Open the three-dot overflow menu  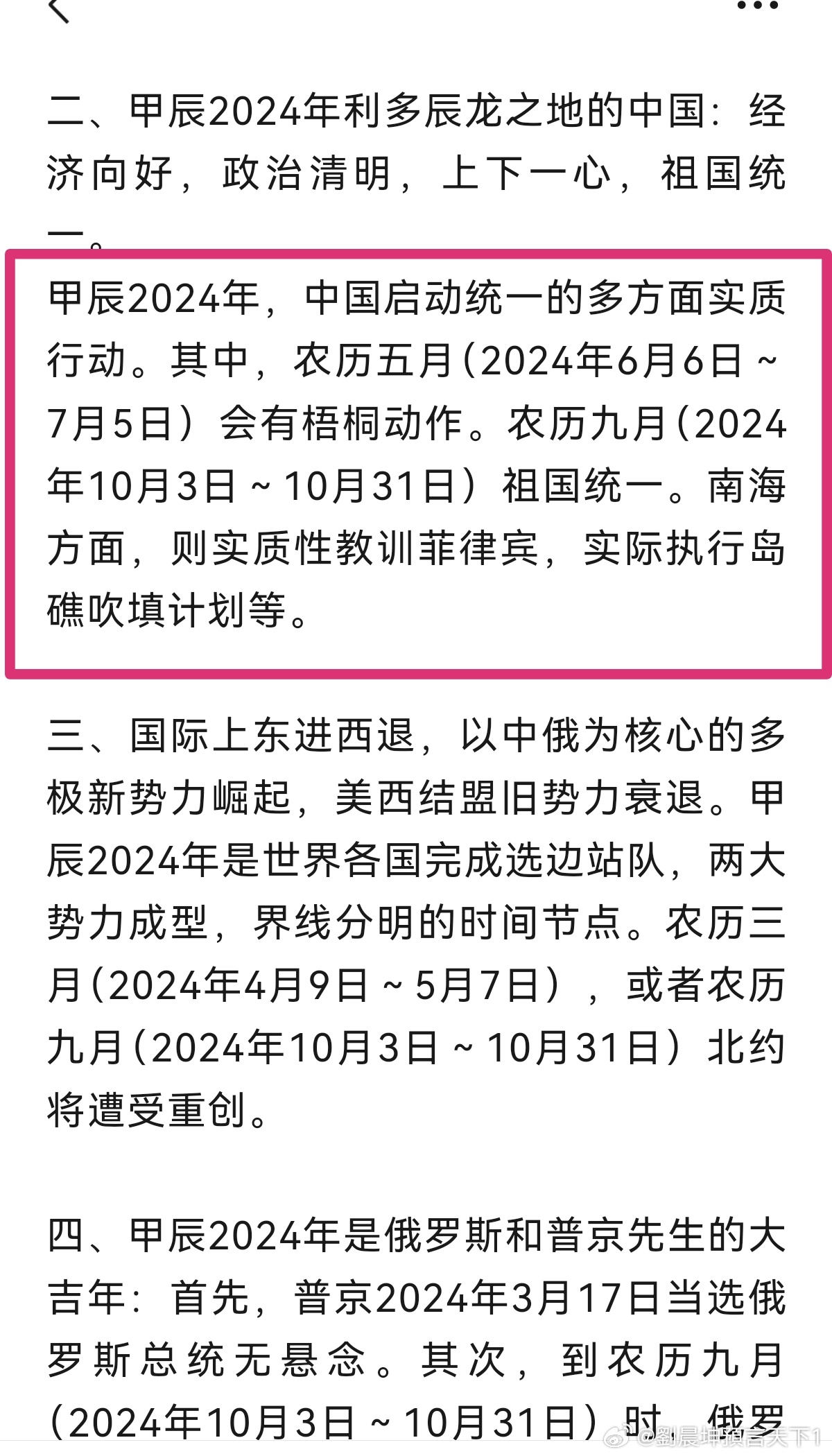click(757, 6)
